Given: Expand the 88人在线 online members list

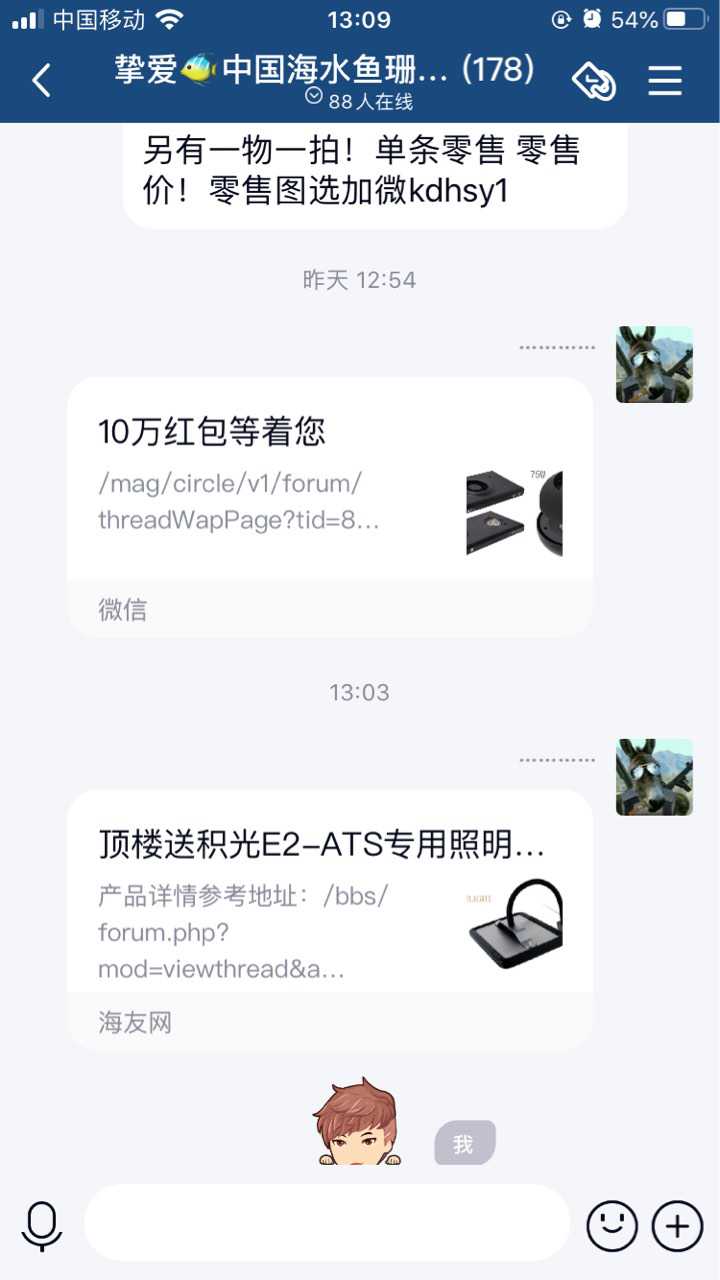Looking at the screenshot, I should point(359,101).
